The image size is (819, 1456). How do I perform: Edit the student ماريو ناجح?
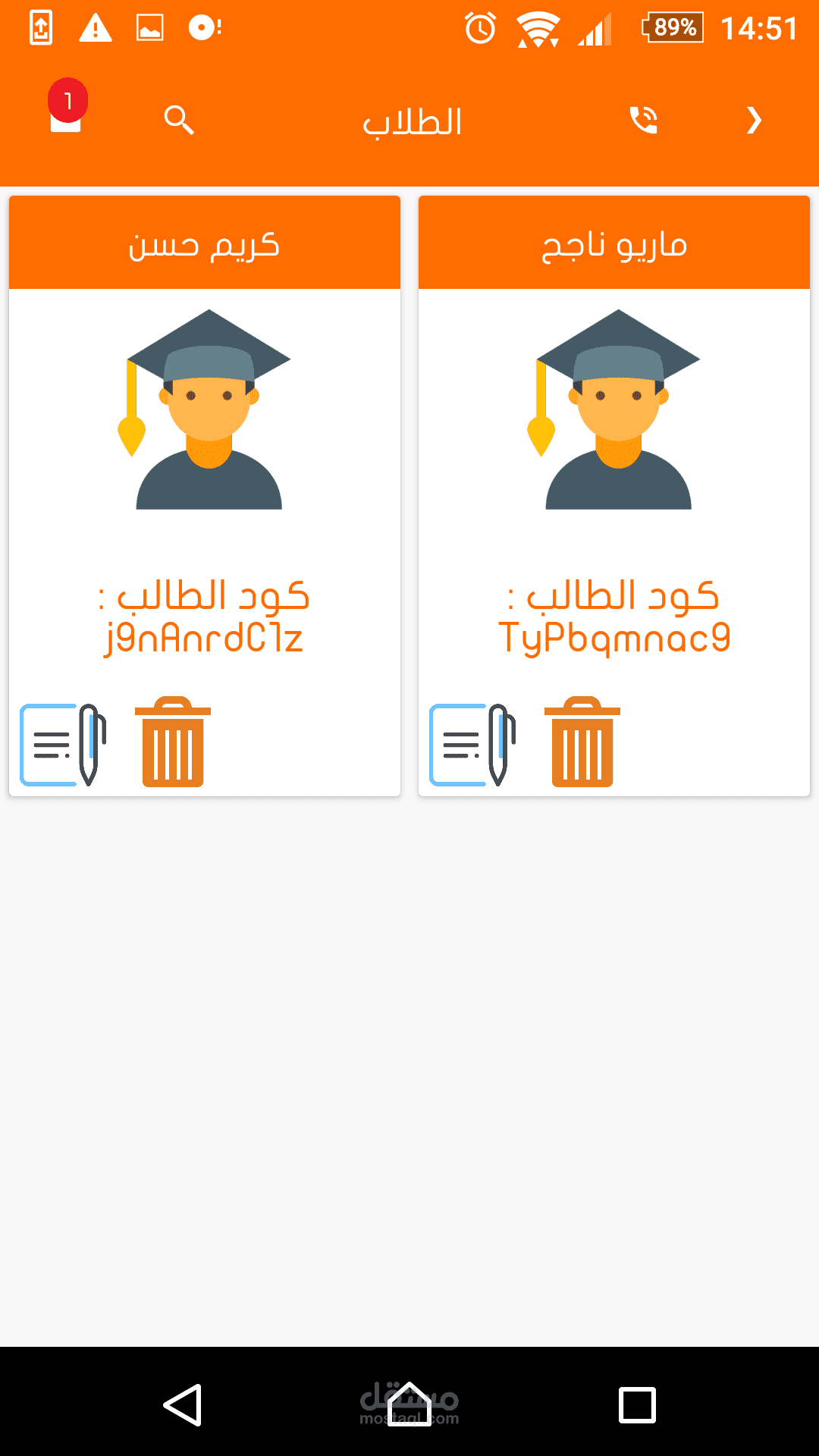(x=472, y=745)
